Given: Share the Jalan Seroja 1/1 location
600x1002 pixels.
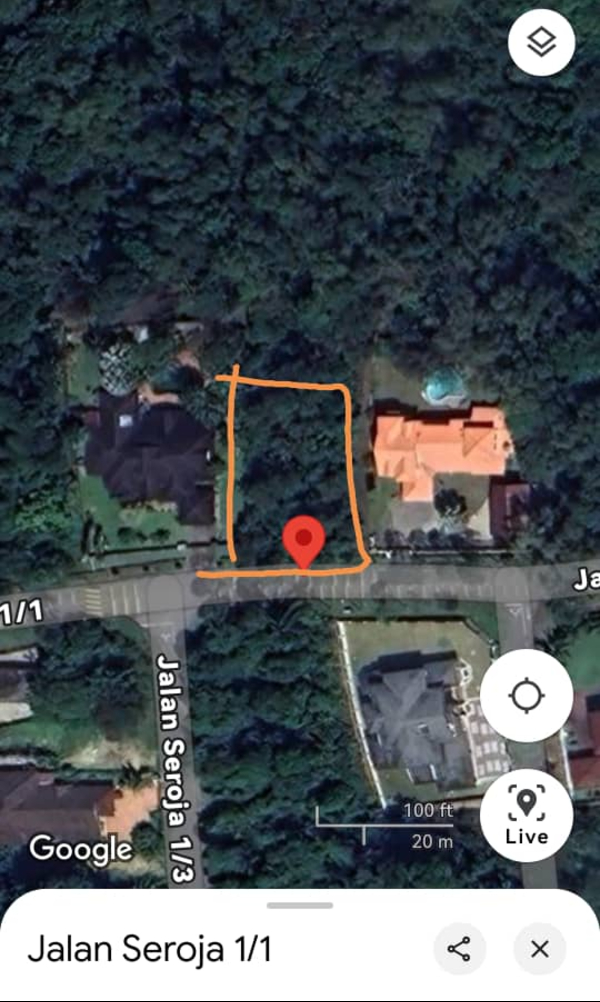Looking at the screenshot, I should pyautogui.click(x=459, y=948).
